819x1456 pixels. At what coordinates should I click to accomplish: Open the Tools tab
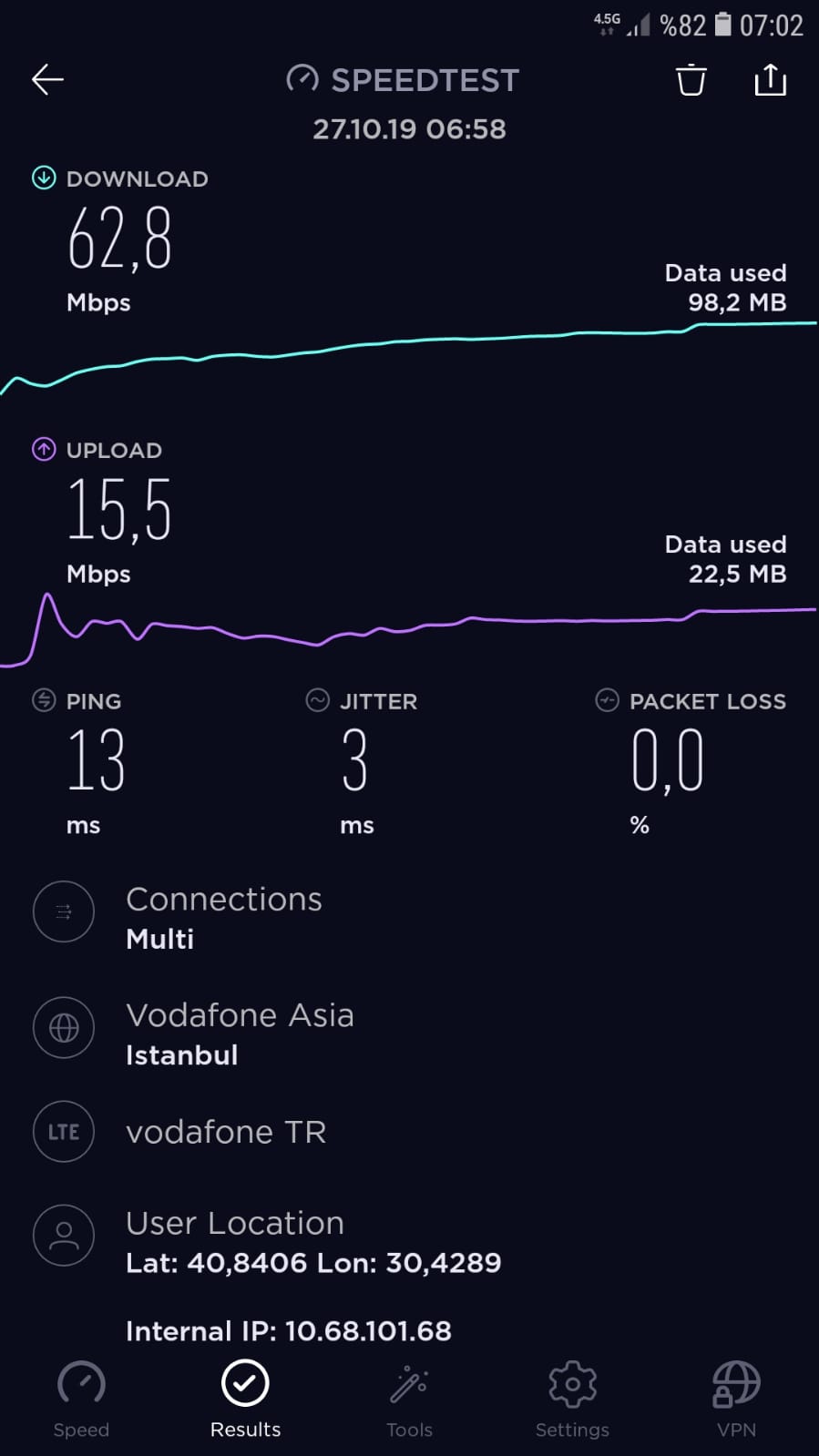[409, 1400]
